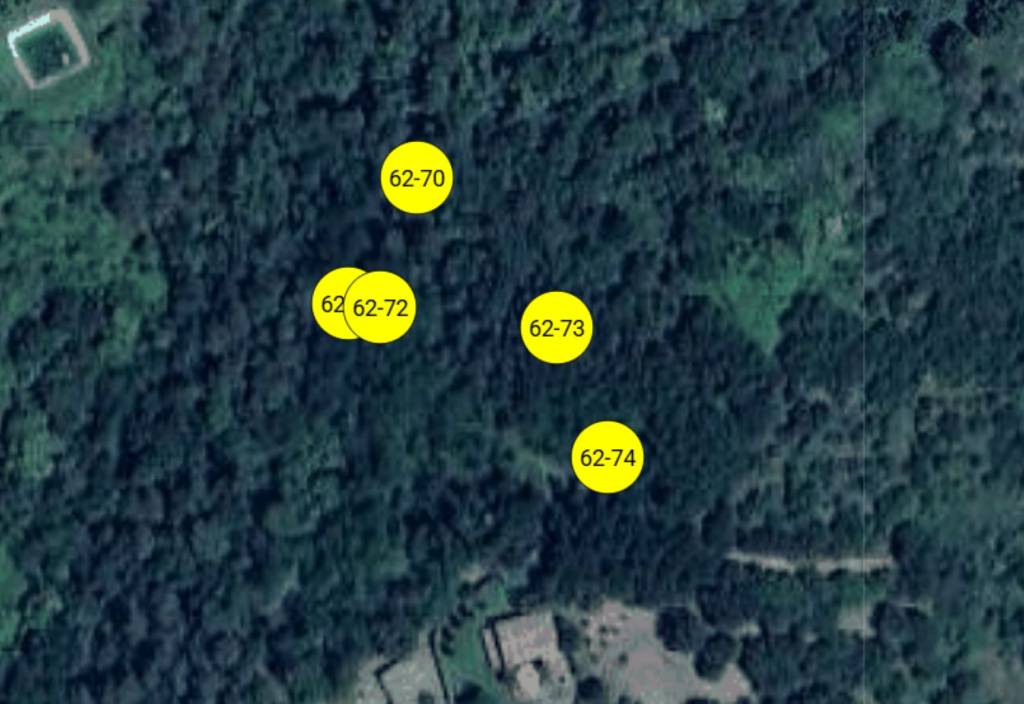Viewport: 1024px width, 704px height.
Task: Open marker 62-73 on the map
Action: tap(556, 328)
